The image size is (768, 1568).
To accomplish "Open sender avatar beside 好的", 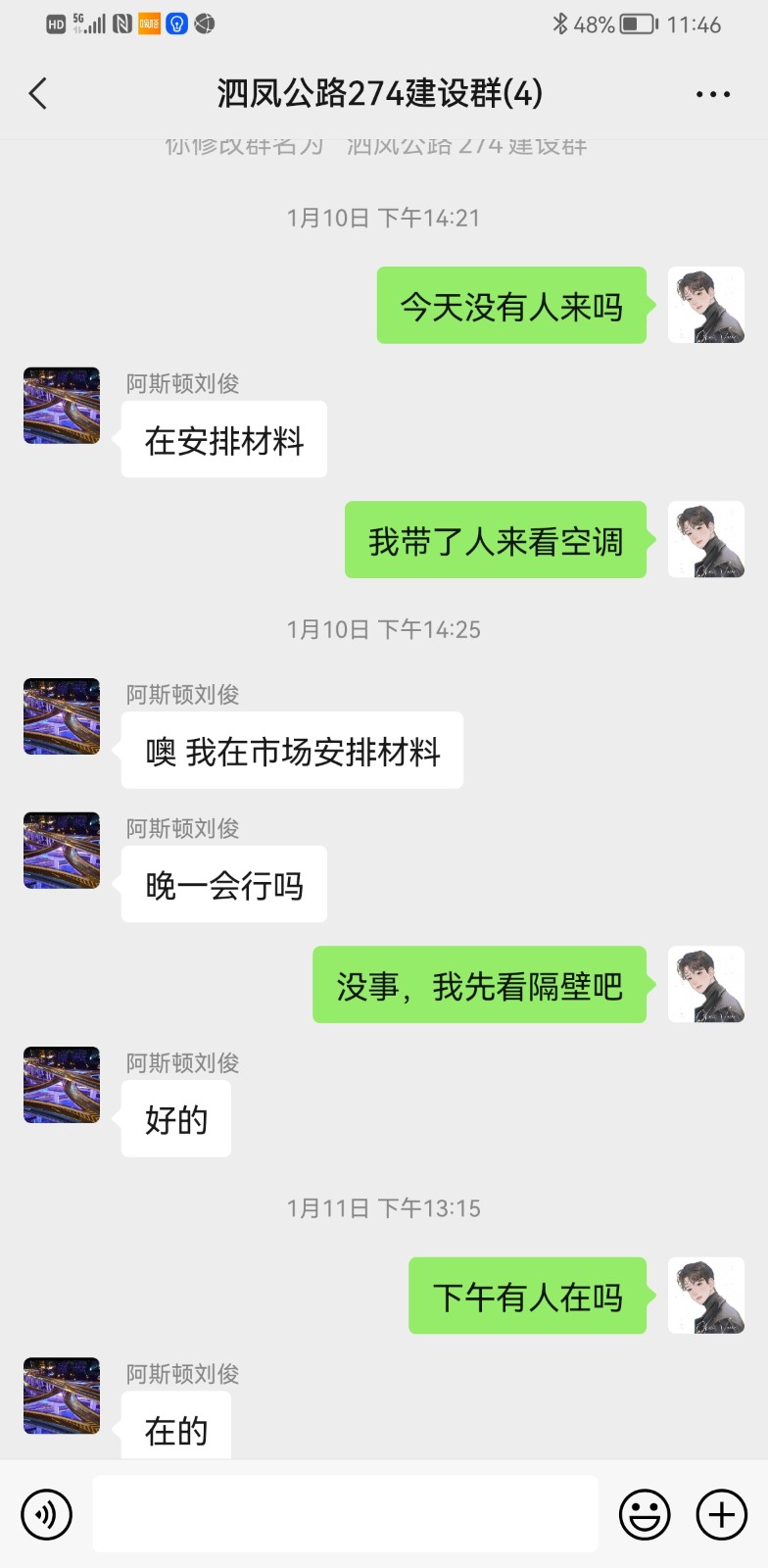I will (x=62, y=1085).
